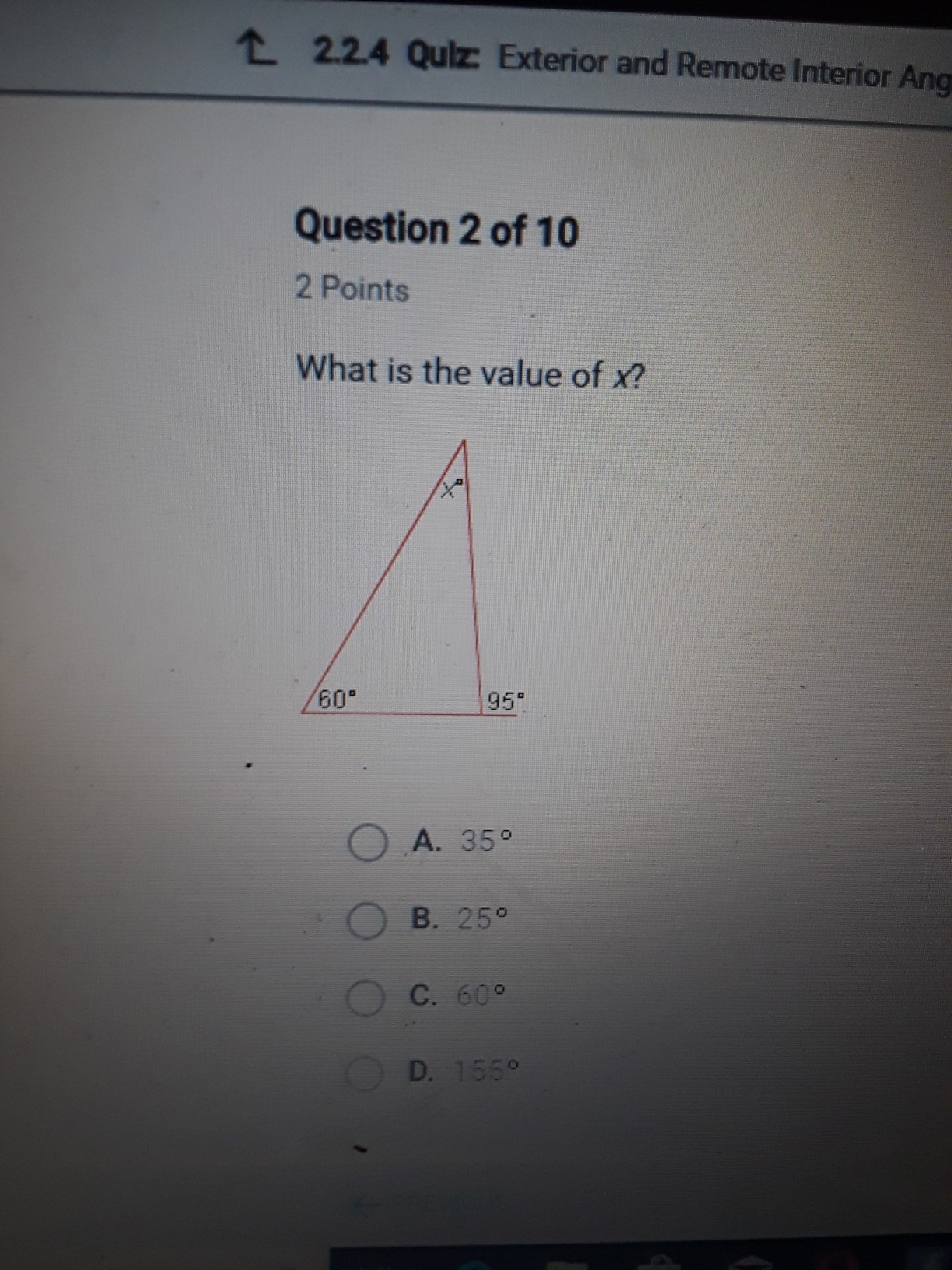
Task: Select answer A, 35°
Action: point(367,844)
